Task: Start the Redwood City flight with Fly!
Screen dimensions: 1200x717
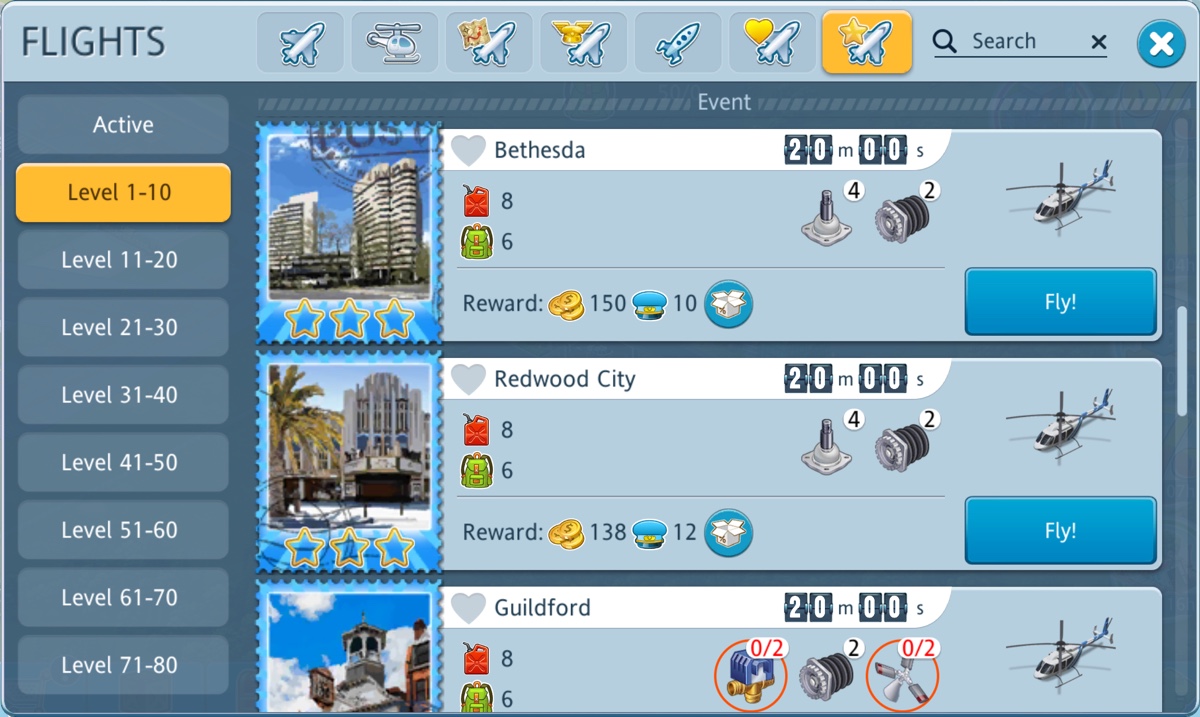Action: pyautogui.click(x=1060, y=531)
